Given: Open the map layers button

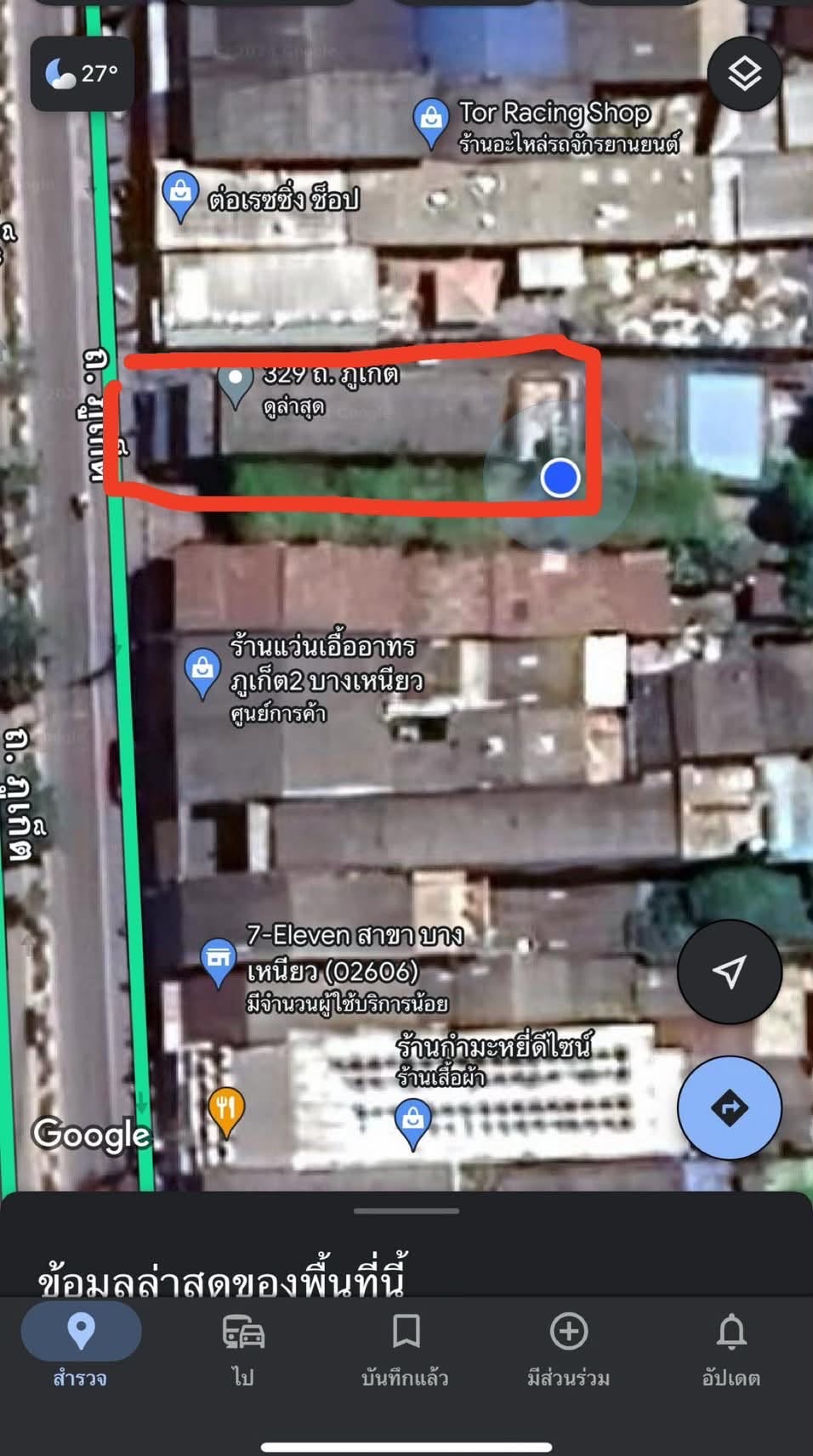Looking at the screenshot, I should click(x=744, y=74).
